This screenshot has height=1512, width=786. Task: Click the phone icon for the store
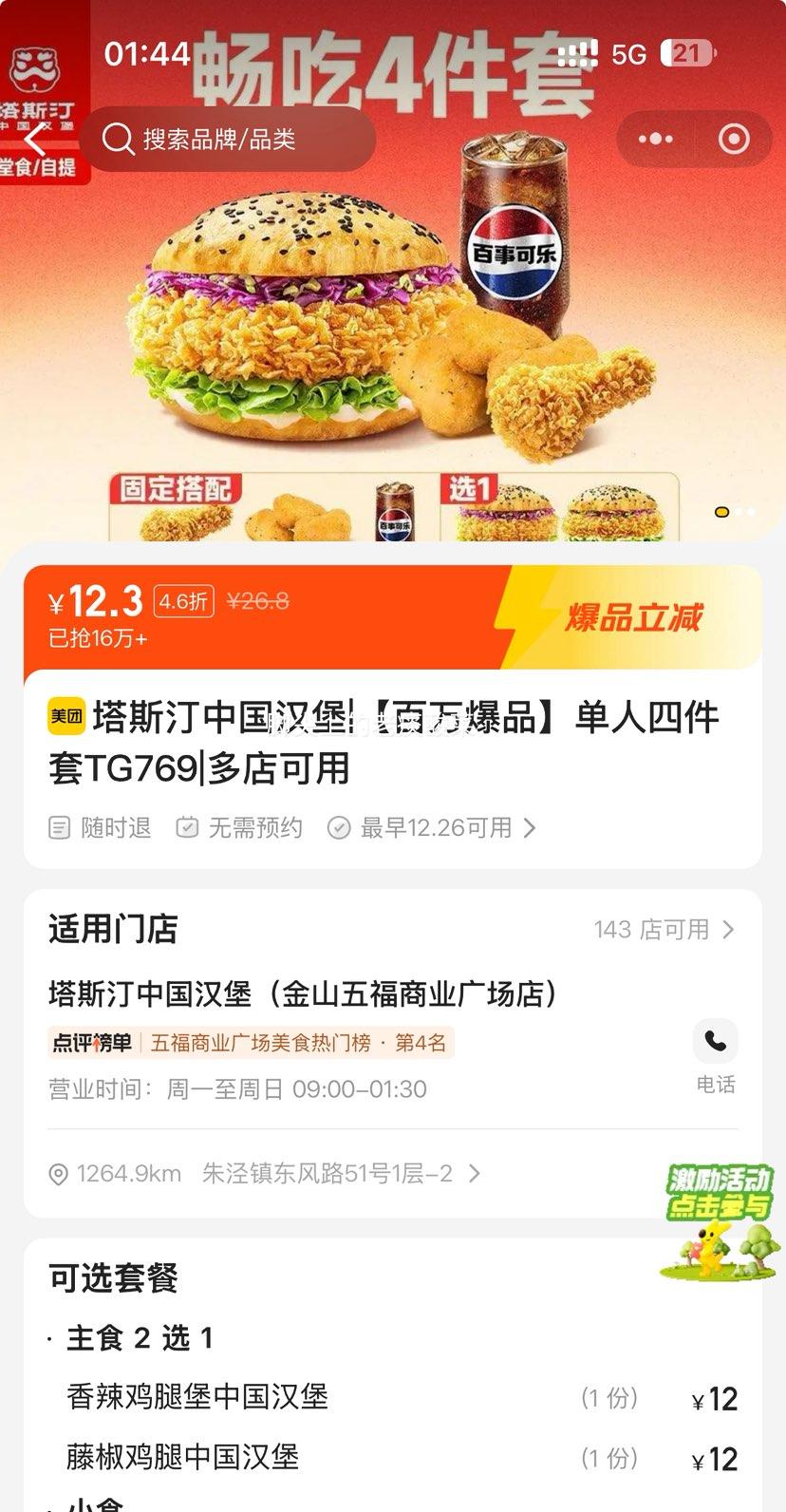coord(715,1042)
